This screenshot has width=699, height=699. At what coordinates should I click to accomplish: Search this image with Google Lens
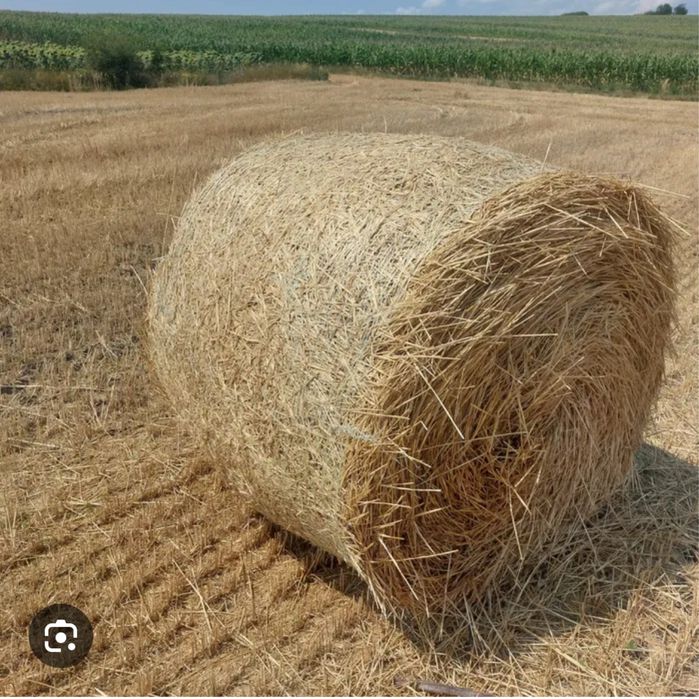pos(60,636)
